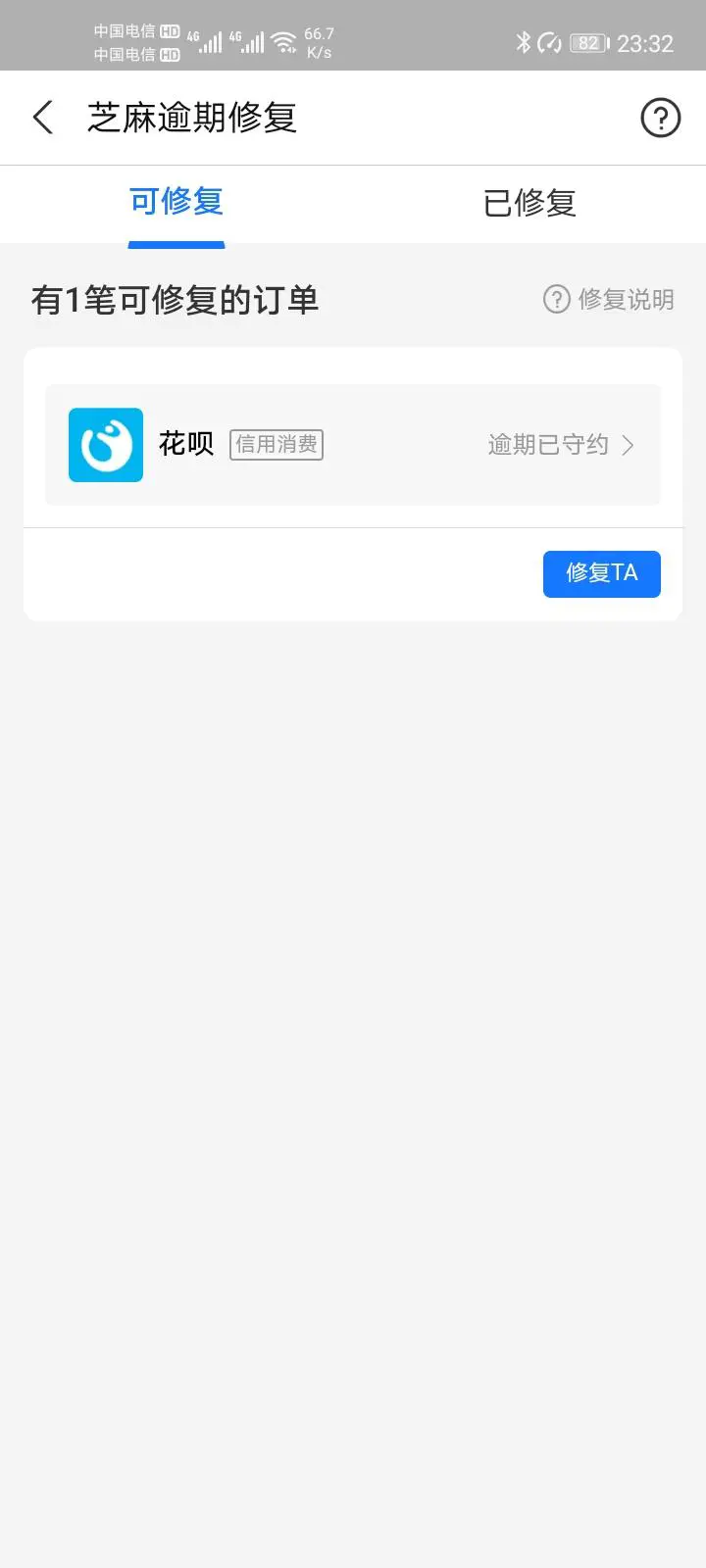Open the 花呗 逾期已守约 order row

(x=353, y=445)
